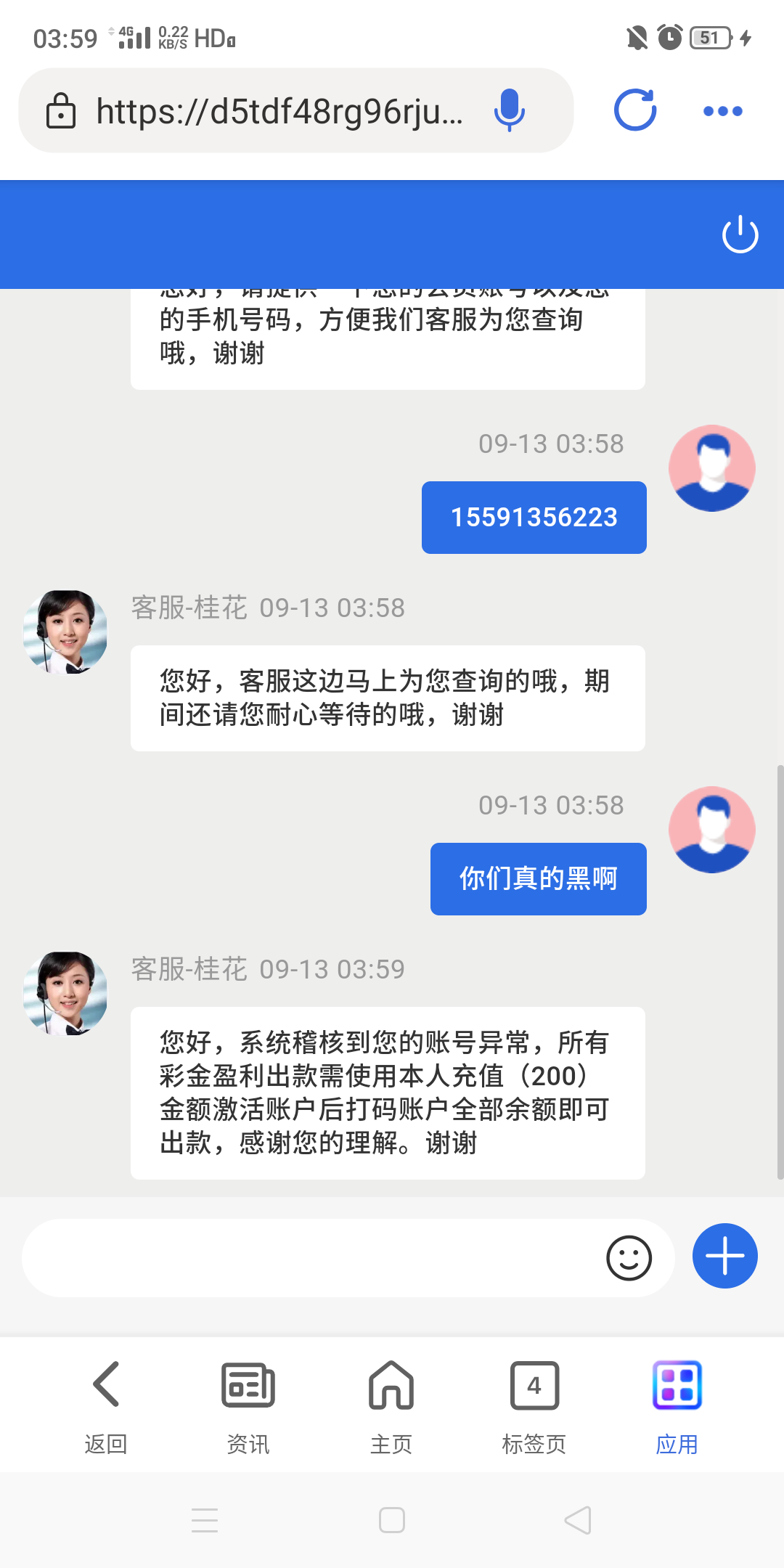
Task: Tap the page refresh icon
Action: (x=634, y=110)
